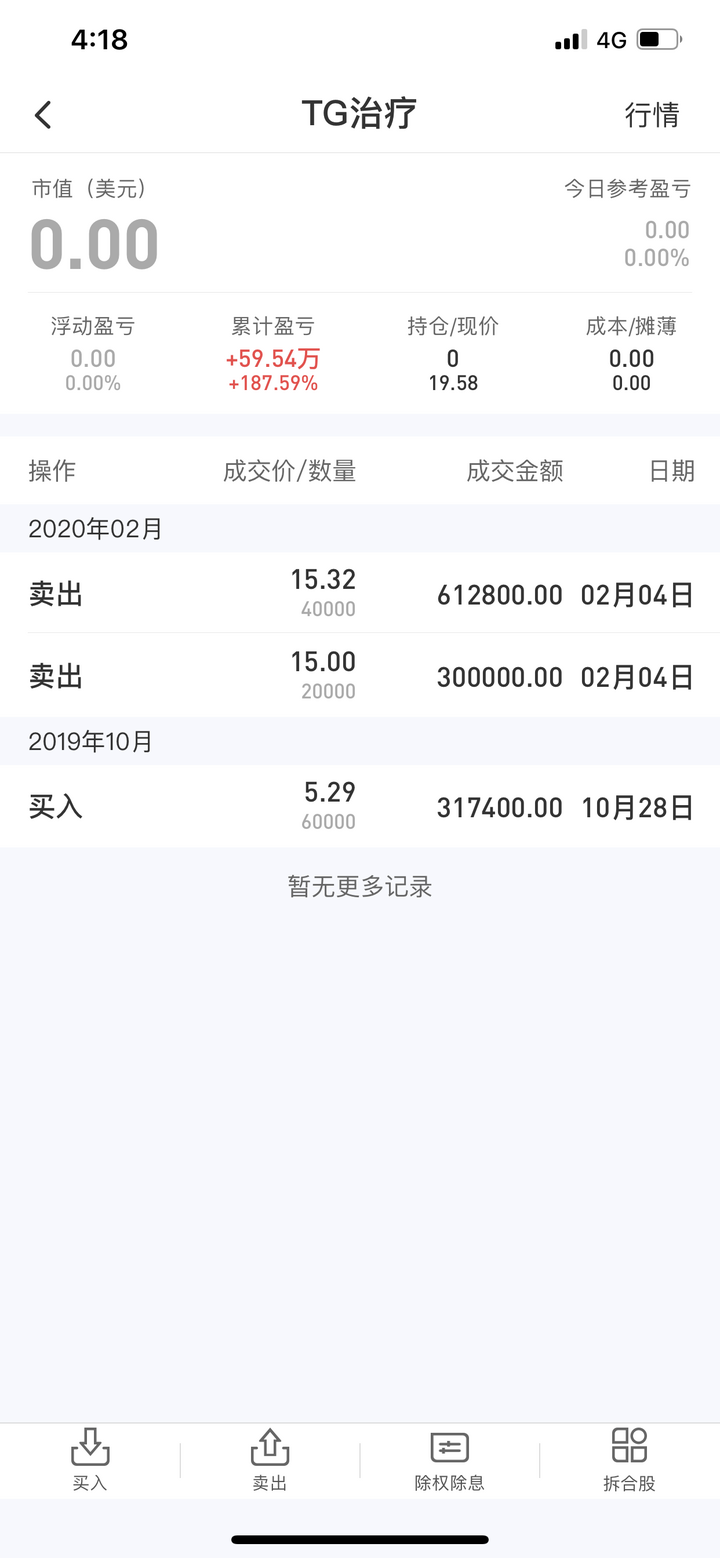
Task: Go back using the top-left arrow
Action: (42, 115)
